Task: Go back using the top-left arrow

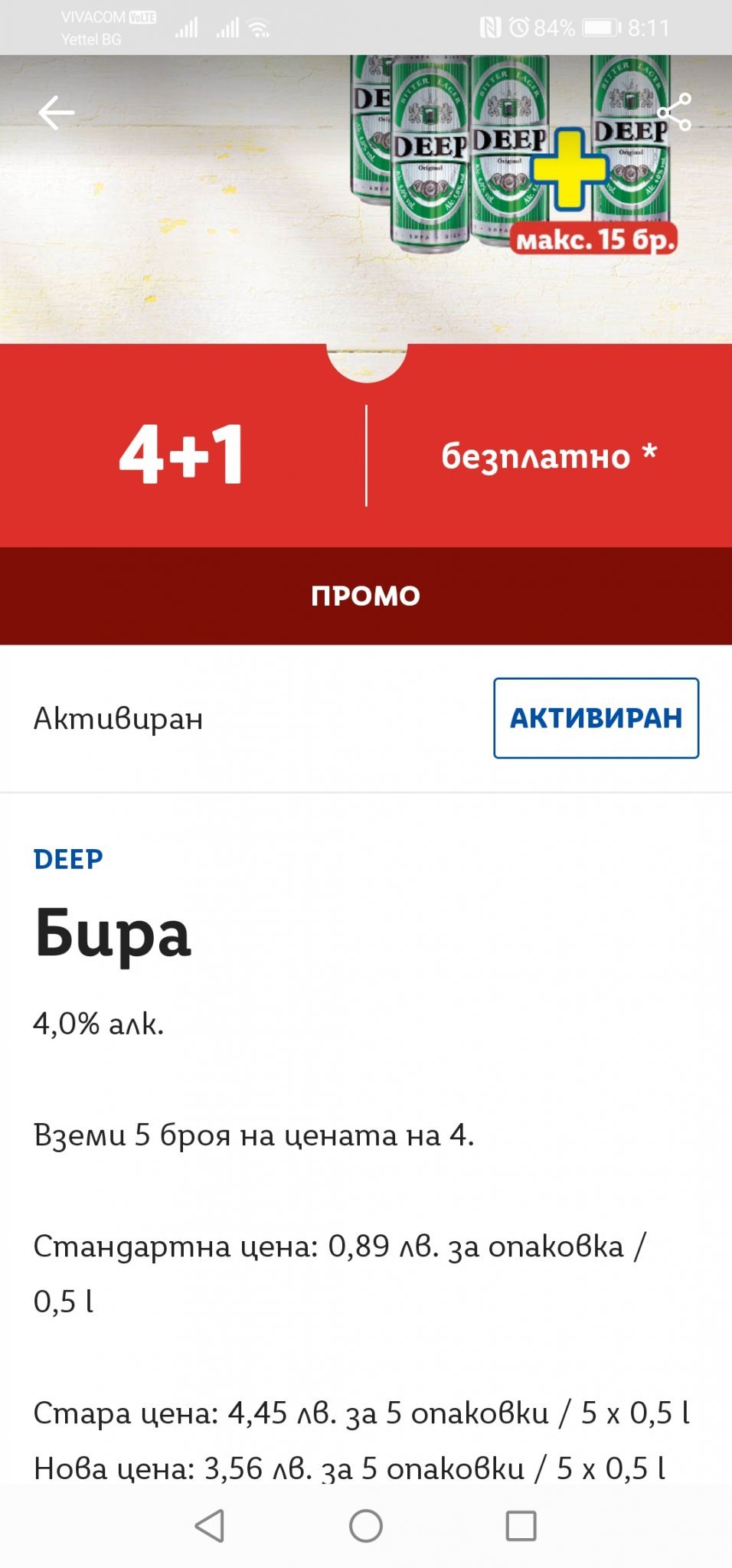Action: point(56,113)
